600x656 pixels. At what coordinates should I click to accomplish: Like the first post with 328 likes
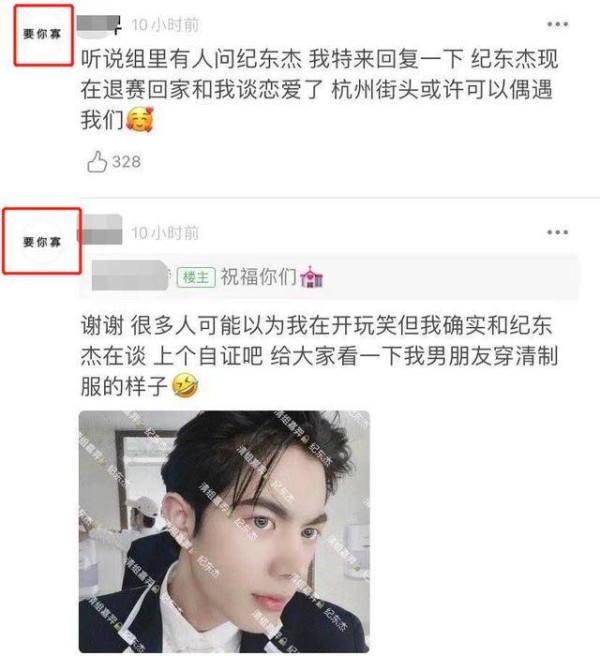(x=98, y=162)
